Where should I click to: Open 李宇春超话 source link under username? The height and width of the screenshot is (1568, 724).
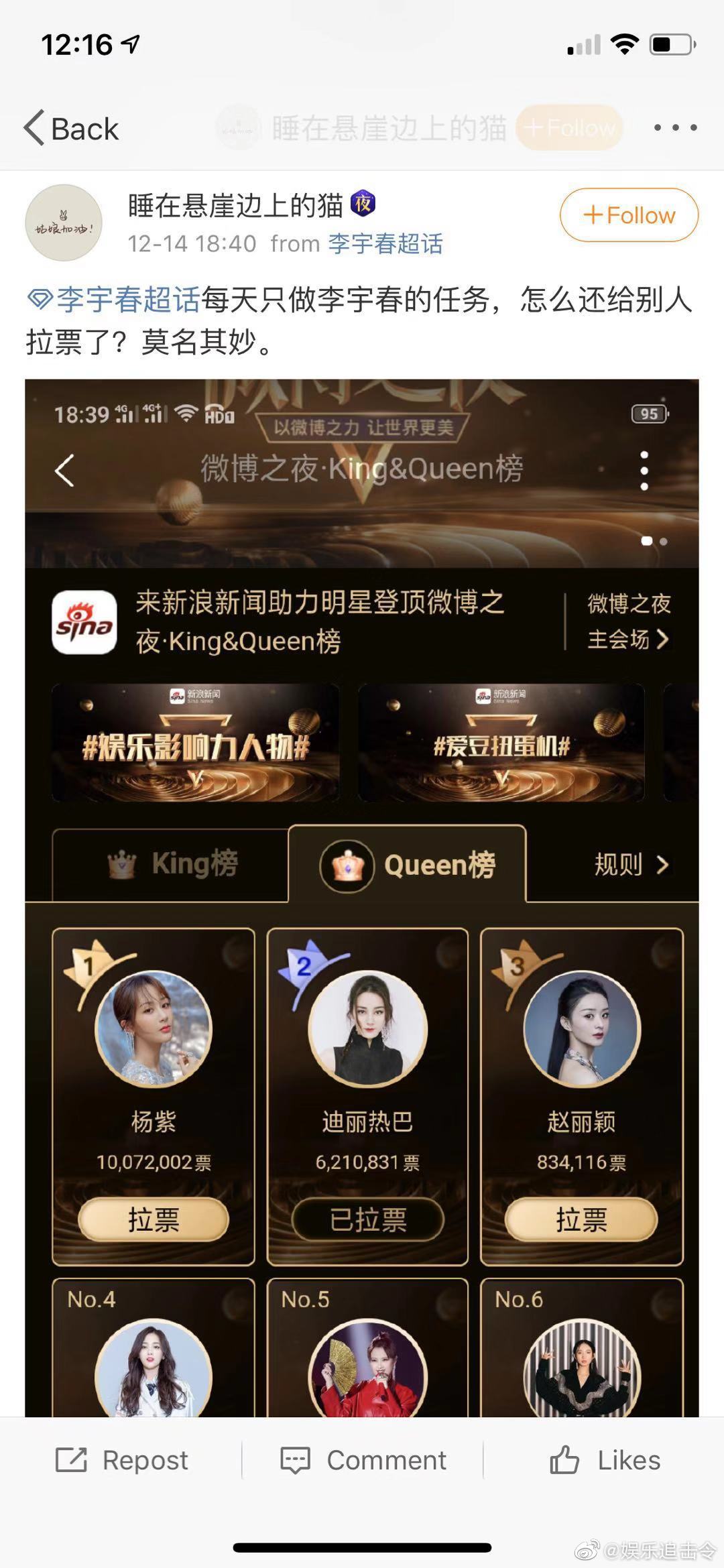[x=385, y=243]
